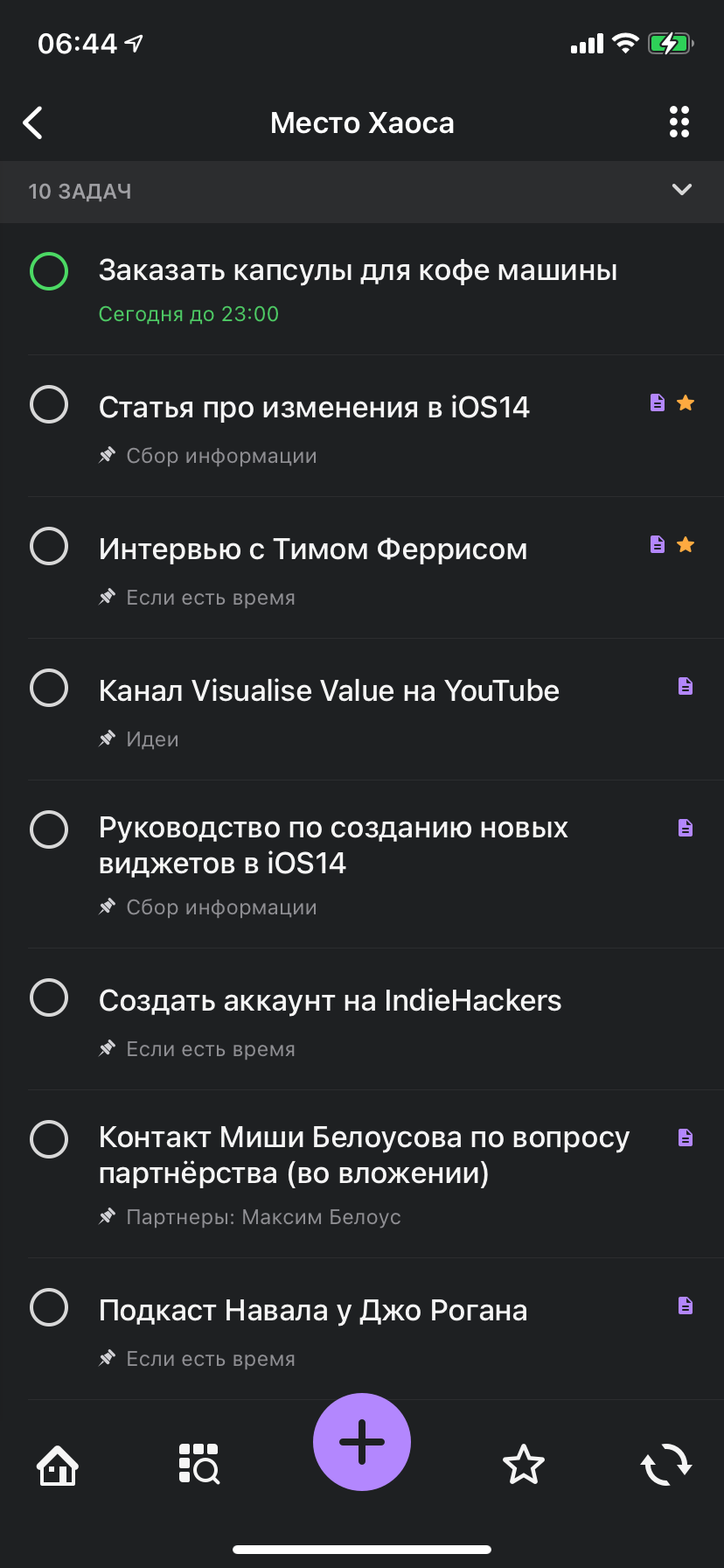Open 'Руководство по созданию новых виджетов' task
This screenshot has height=1568, width=724.
click(333, 845)
